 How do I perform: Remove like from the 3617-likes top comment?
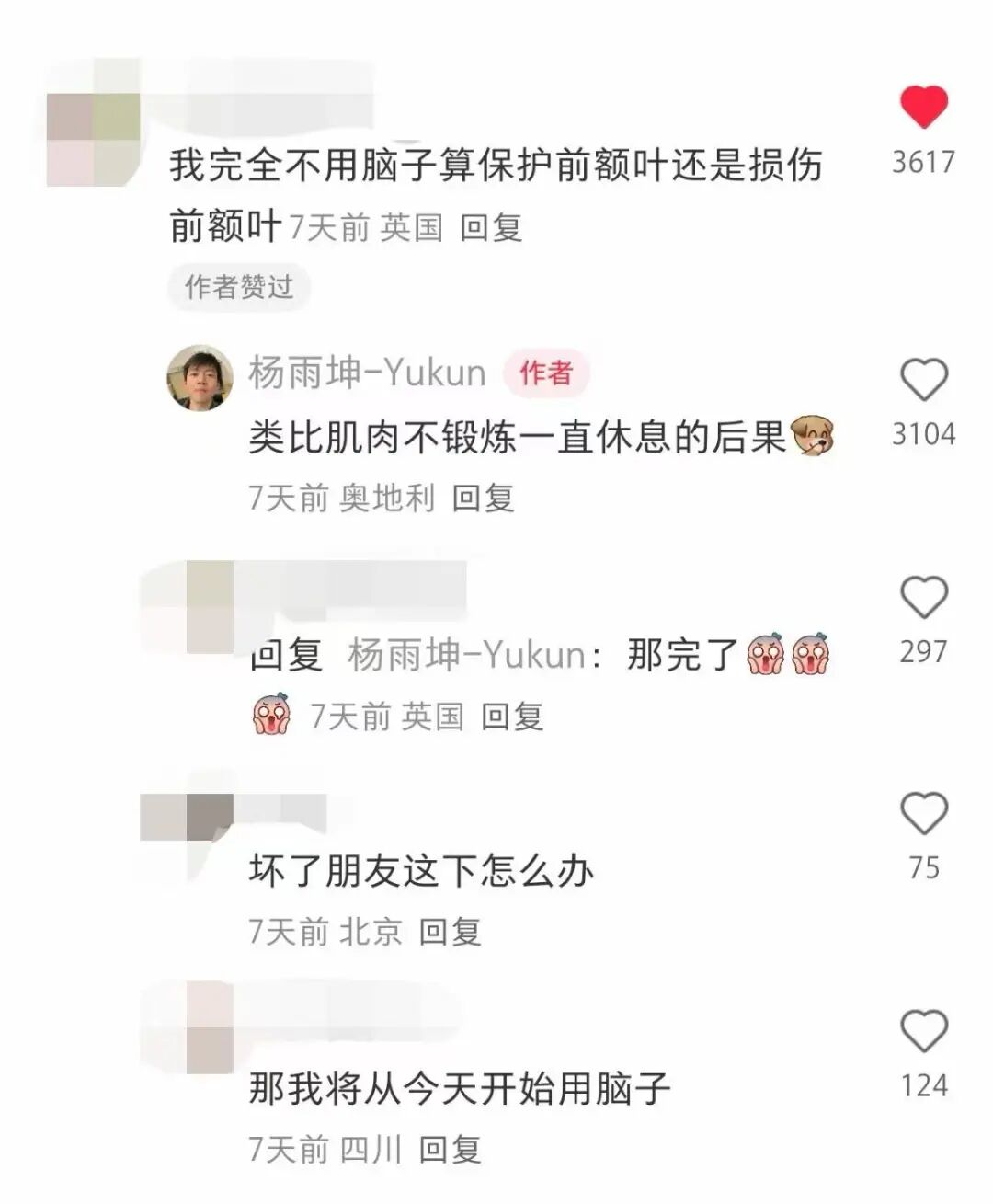coord(923,107)
